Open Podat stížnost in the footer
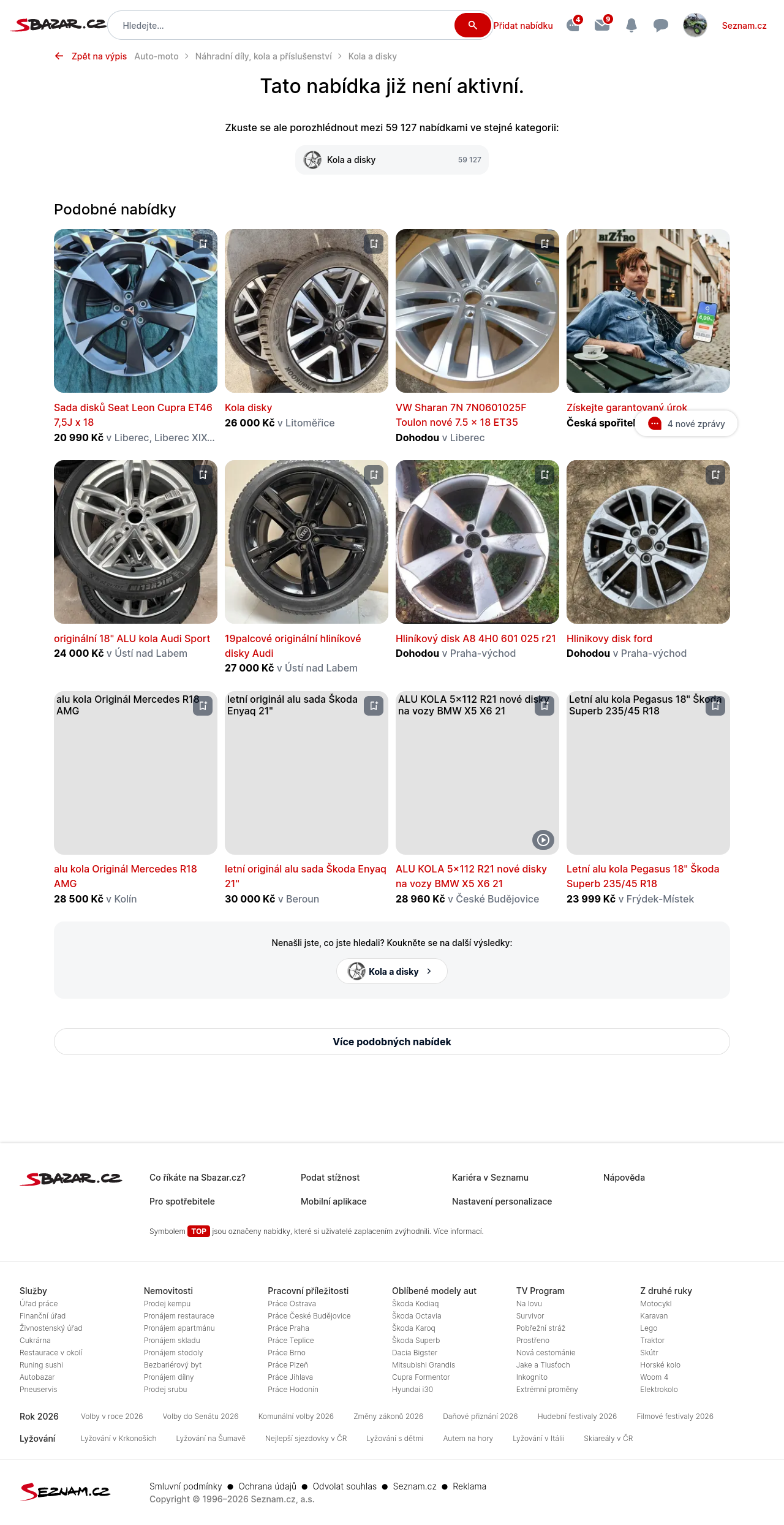The width and height of the screenshot is (784, 1525). click(x=330, y=1178)
